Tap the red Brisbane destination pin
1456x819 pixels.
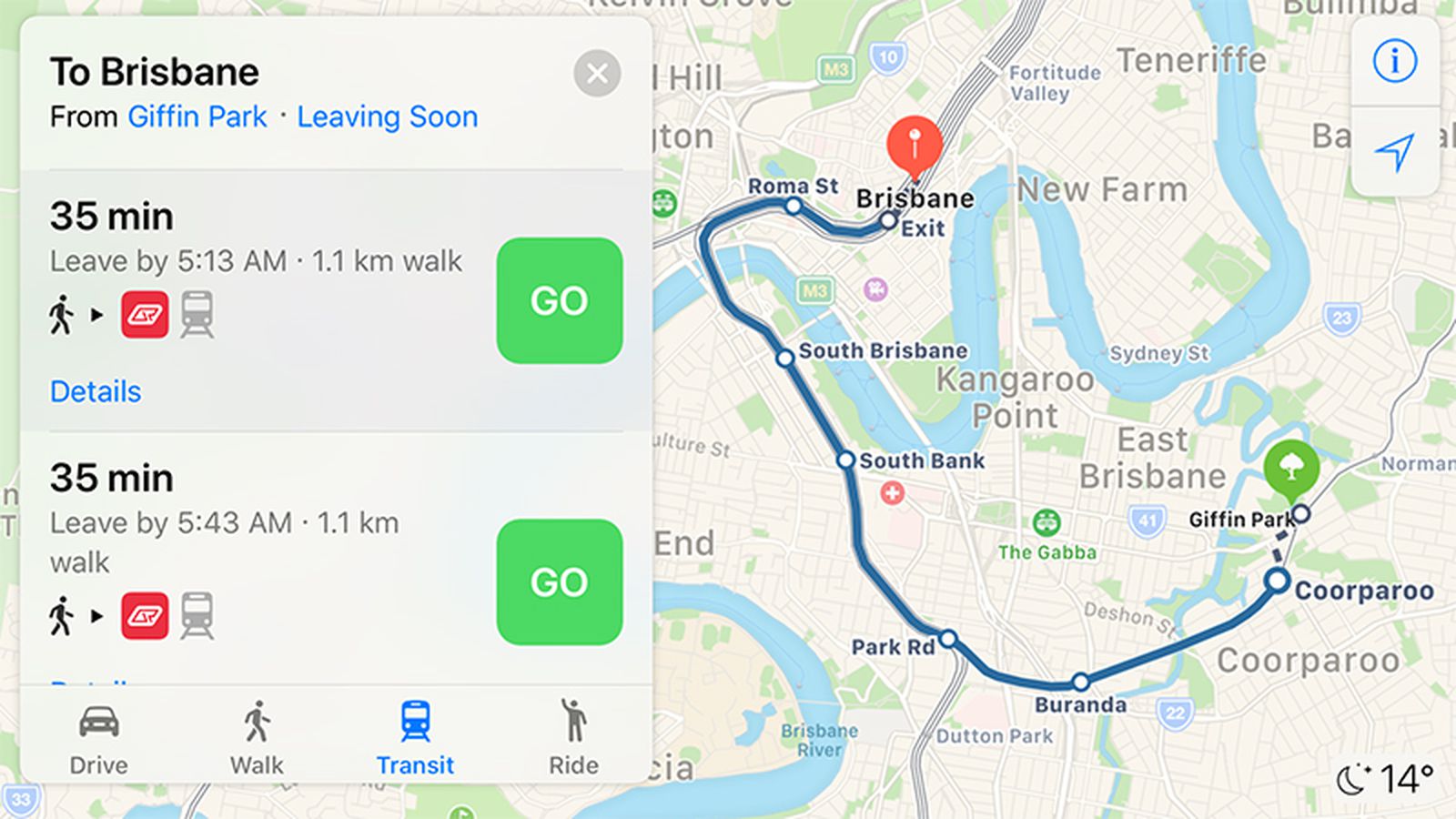(x=914, y=146)
